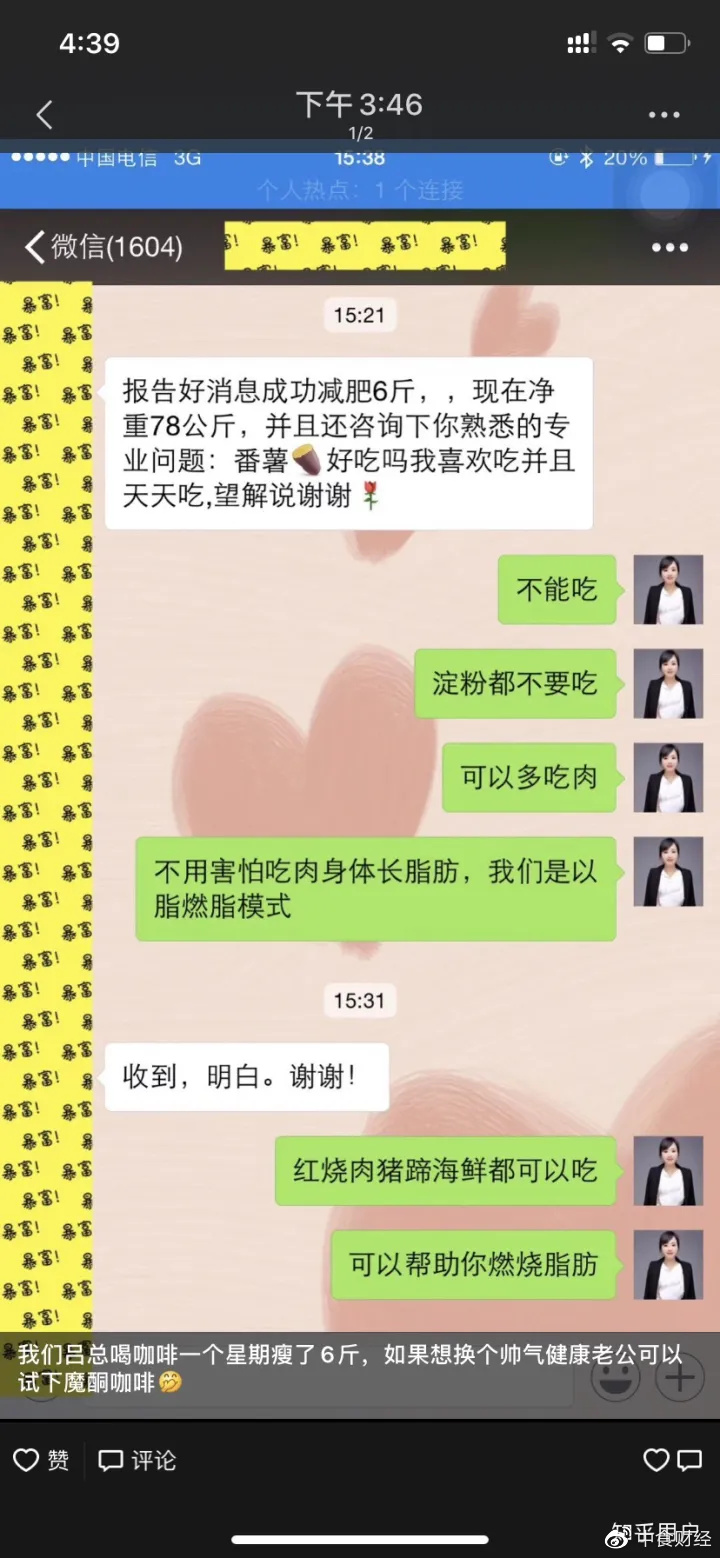Screen dimensions: 720x1558
Task: View likes and comments details icon
Action: pos(672,1461)
